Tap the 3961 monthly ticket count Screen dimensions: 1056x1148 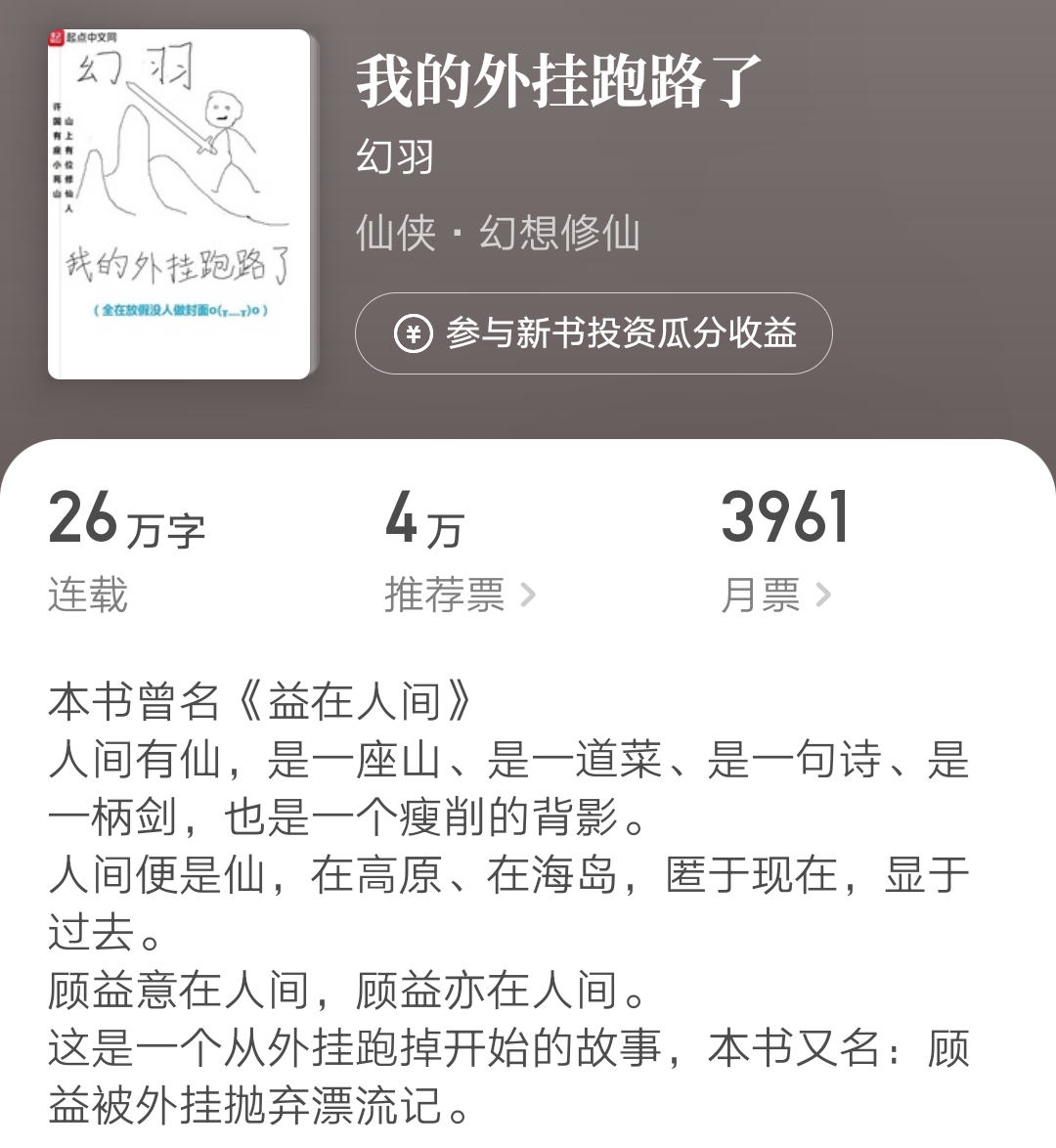782,518
